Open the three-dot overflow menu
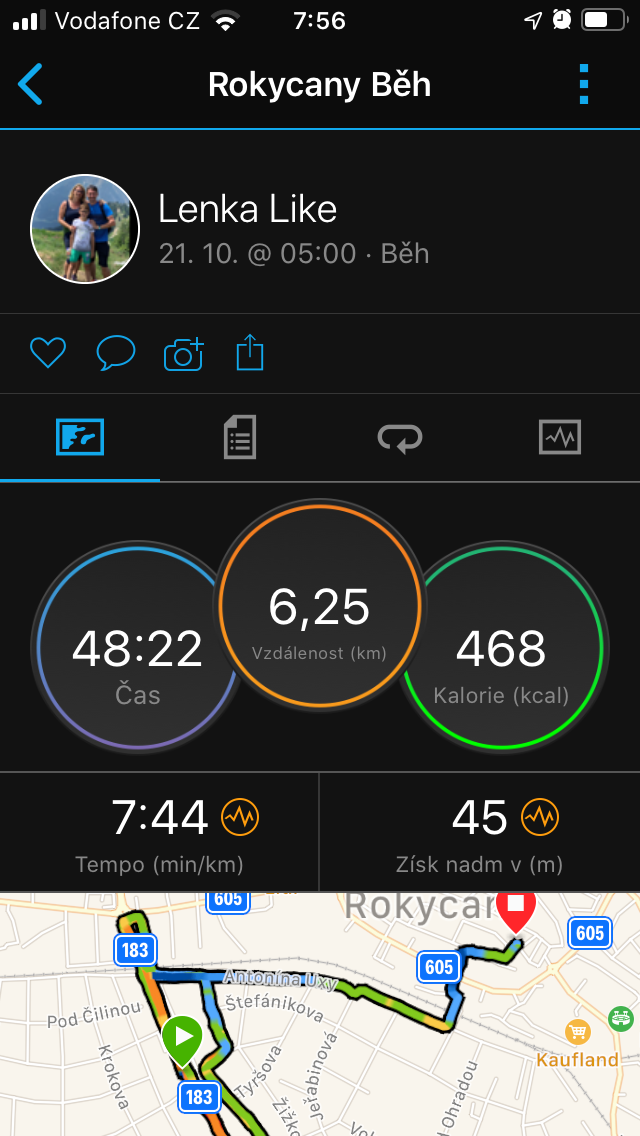 pyautogui.click(x=584, y=85)
